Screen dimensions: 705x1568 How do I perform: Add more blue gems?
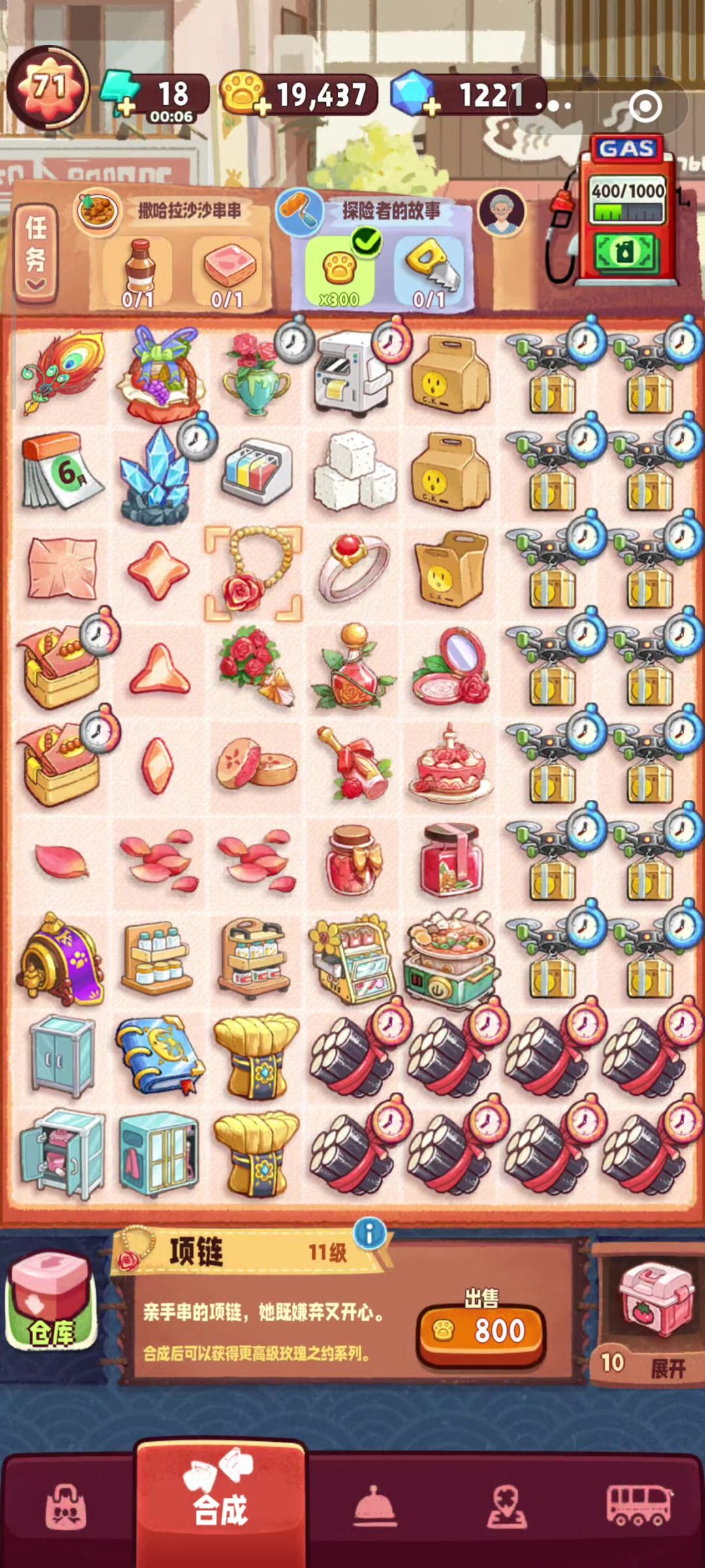pyautogui.click(x=431, y=107)
